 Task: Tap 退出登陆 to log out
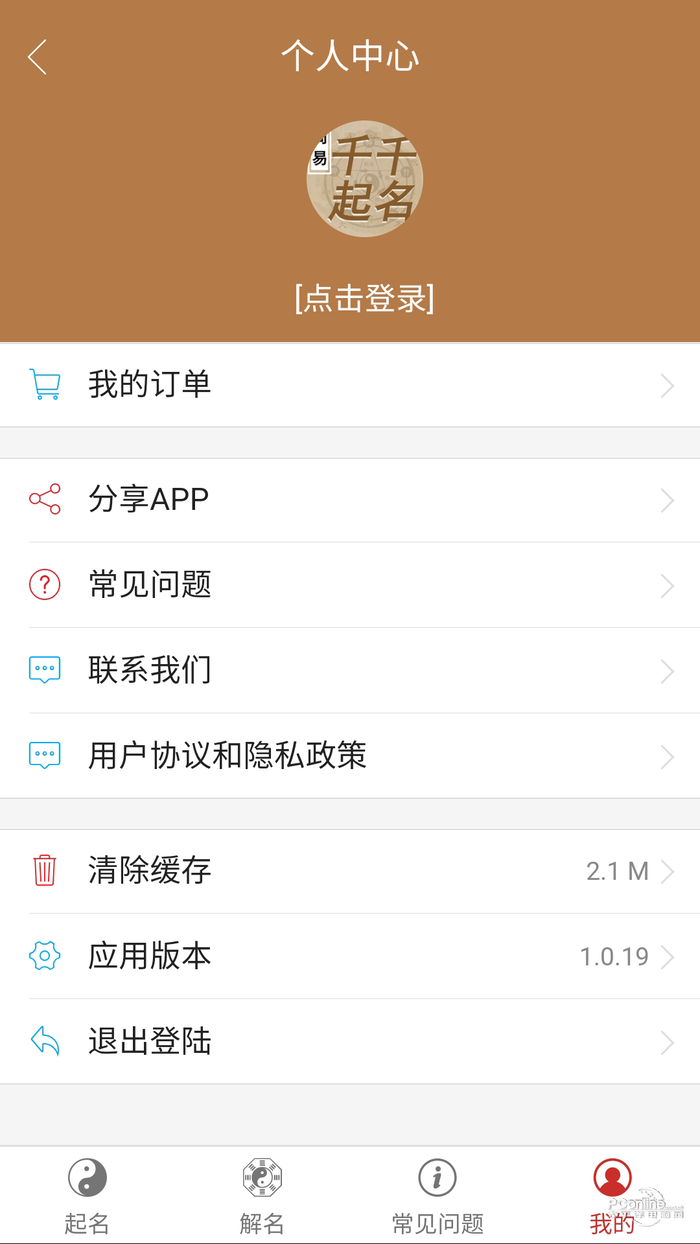click(350, 1041)
